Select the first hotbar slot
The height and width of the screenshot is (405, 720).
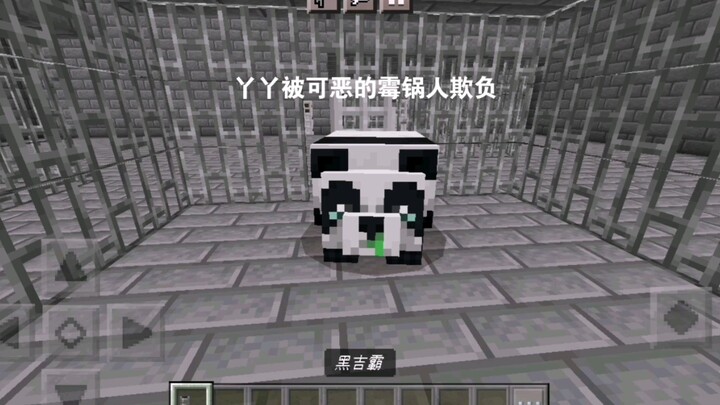click(x=188, y=395)
